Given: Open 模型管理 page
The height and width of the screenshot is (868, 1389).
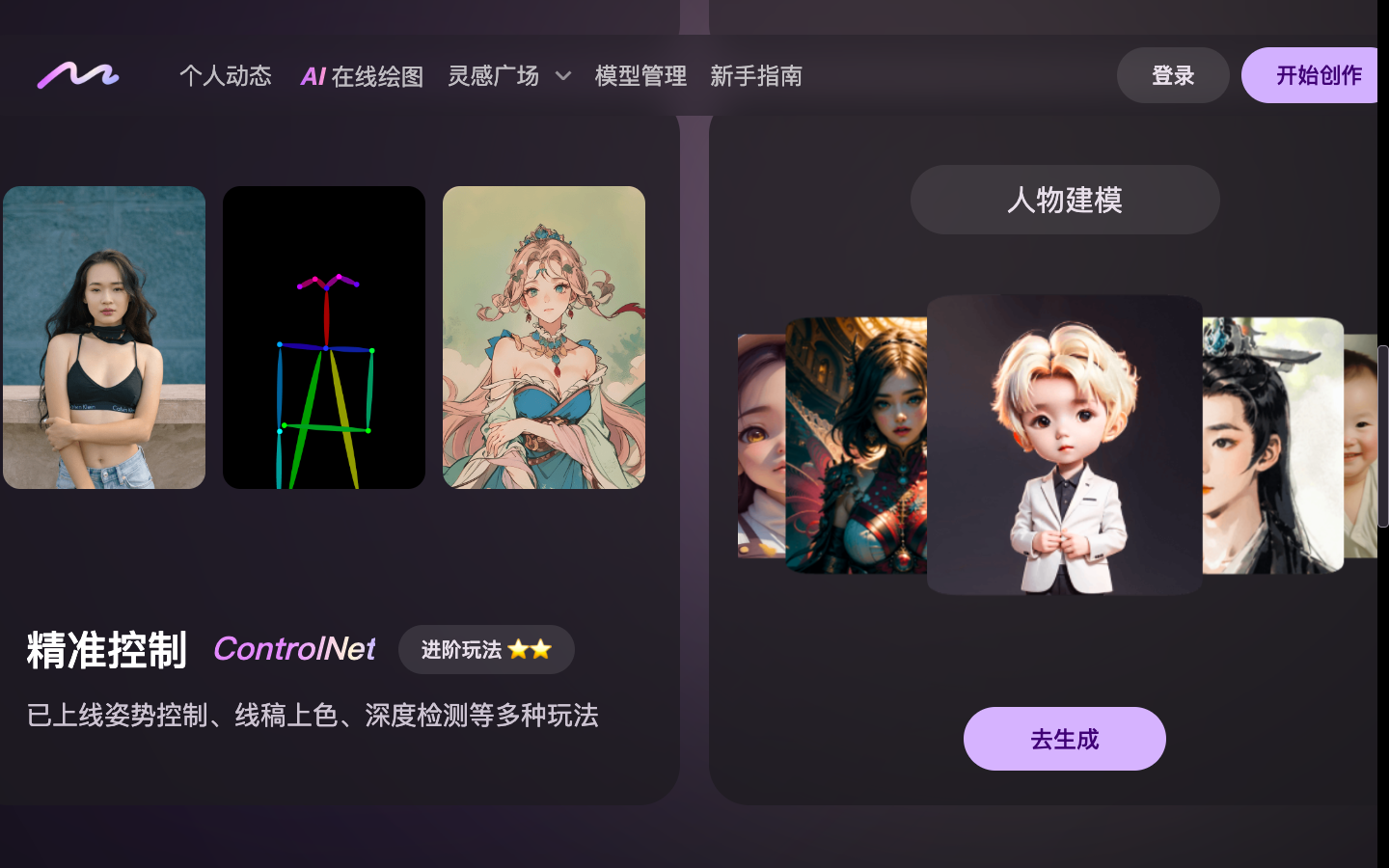Looking at the screenshot, I should [x=640, y=75].
